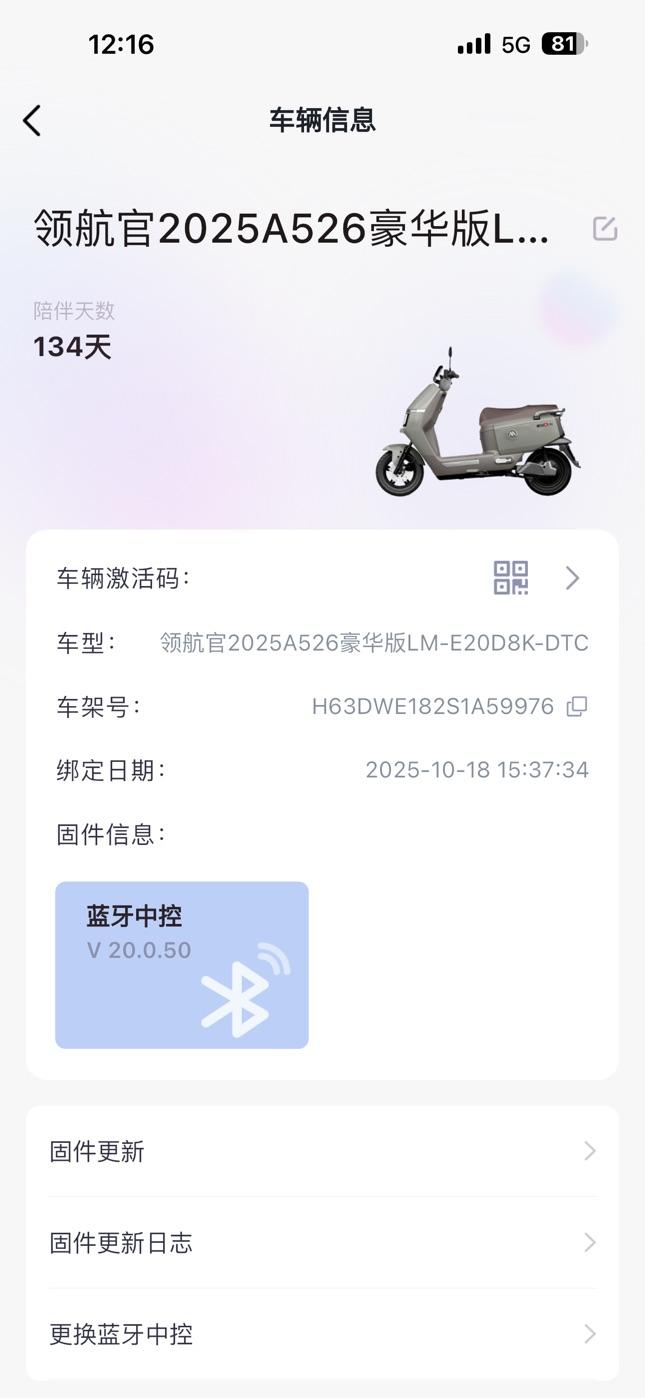This screenshot has height=1398, width=645.
Task: Copy the 车架号 frame number
Action: pyautogui.click(x=577, y=707)
